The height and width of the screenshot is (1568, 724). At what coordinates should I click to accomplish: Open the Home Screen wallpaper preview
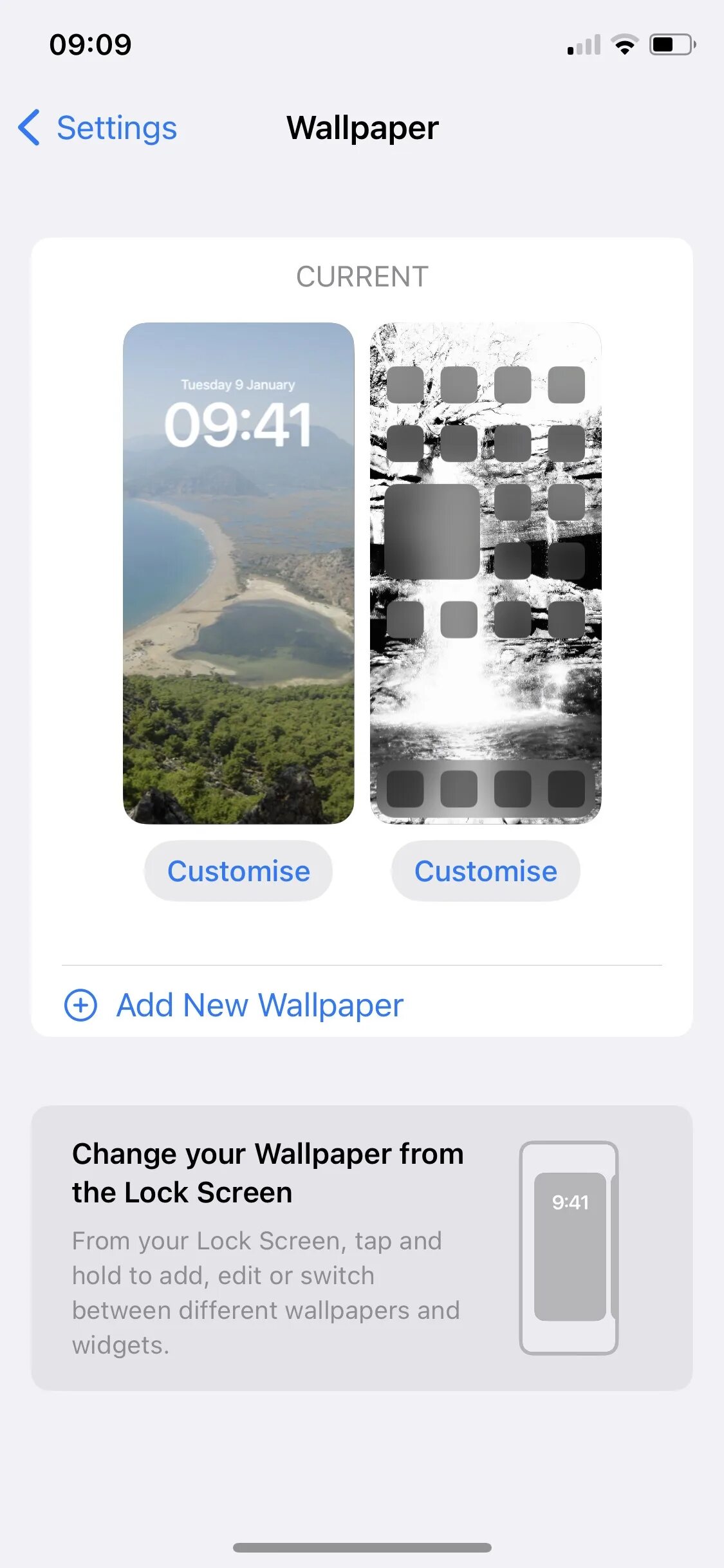tap(486, 573)
